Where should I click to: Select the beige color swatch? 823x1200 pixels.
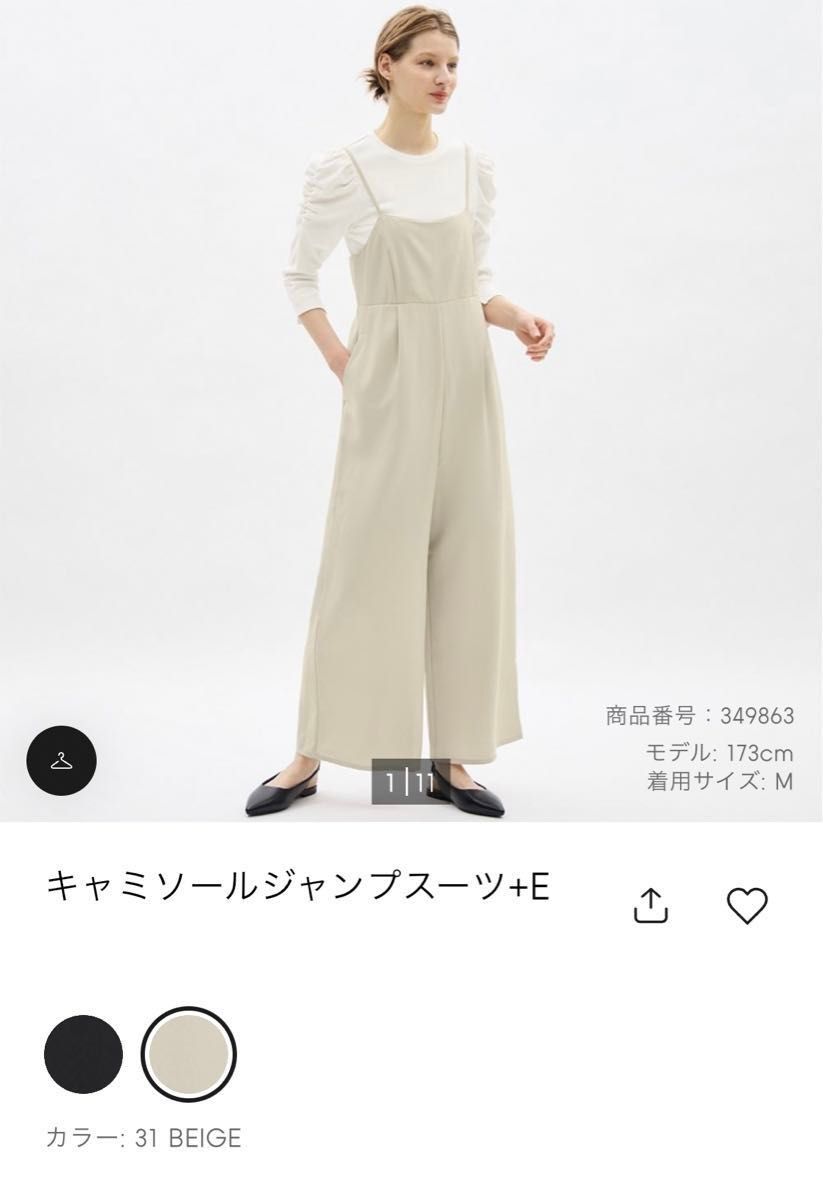tap(188, 1055)
